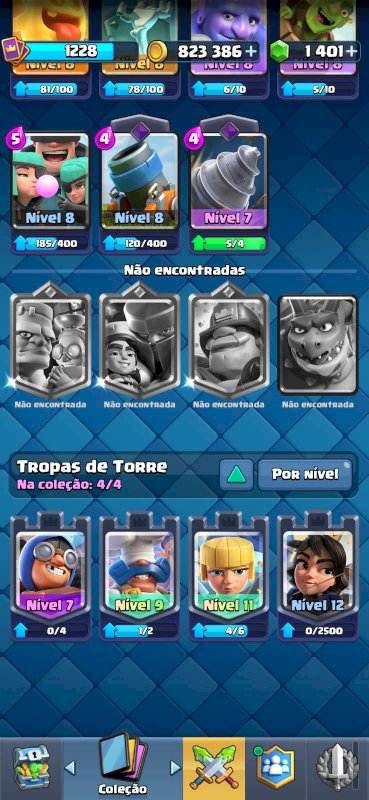The image size is (369, 800).
Task: View the unfound Royal Giant champion card
Action: tap(229, 340)
